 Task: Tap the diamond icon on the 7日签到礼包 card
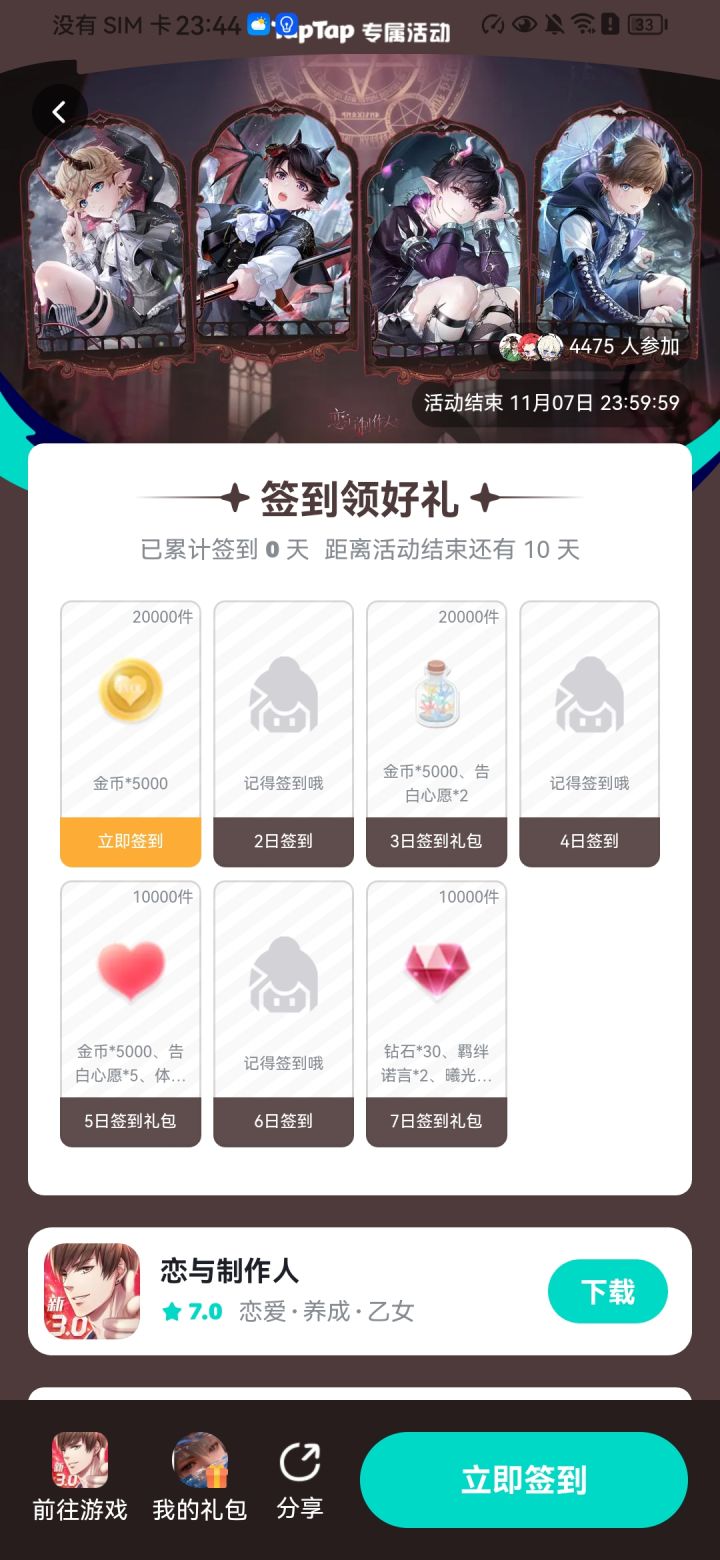436,968
